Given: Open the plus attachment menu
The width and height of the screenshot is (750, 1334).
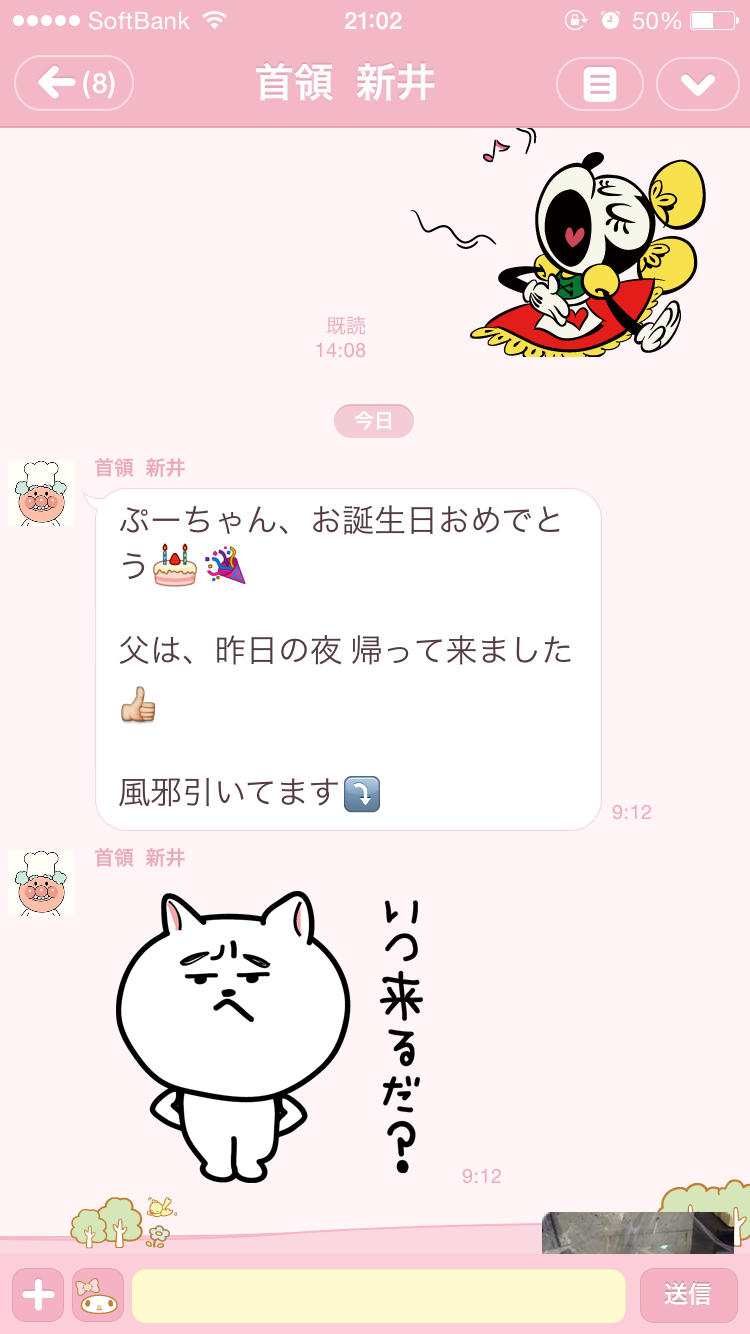Looking at the screenshot, I should click(x=38, y=1295).
